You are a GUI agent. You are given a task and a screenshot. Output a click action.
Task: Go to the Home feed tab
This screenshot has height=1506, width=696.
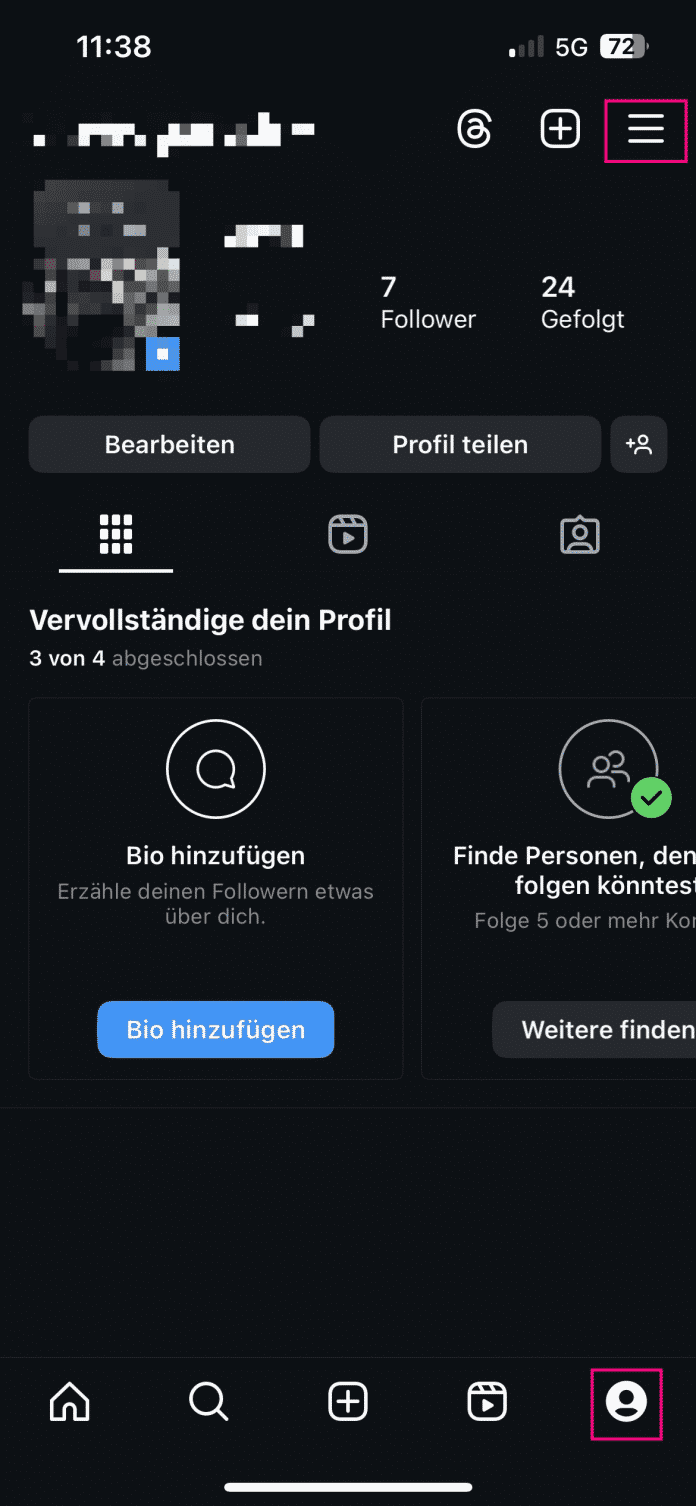coord(69,1401)
